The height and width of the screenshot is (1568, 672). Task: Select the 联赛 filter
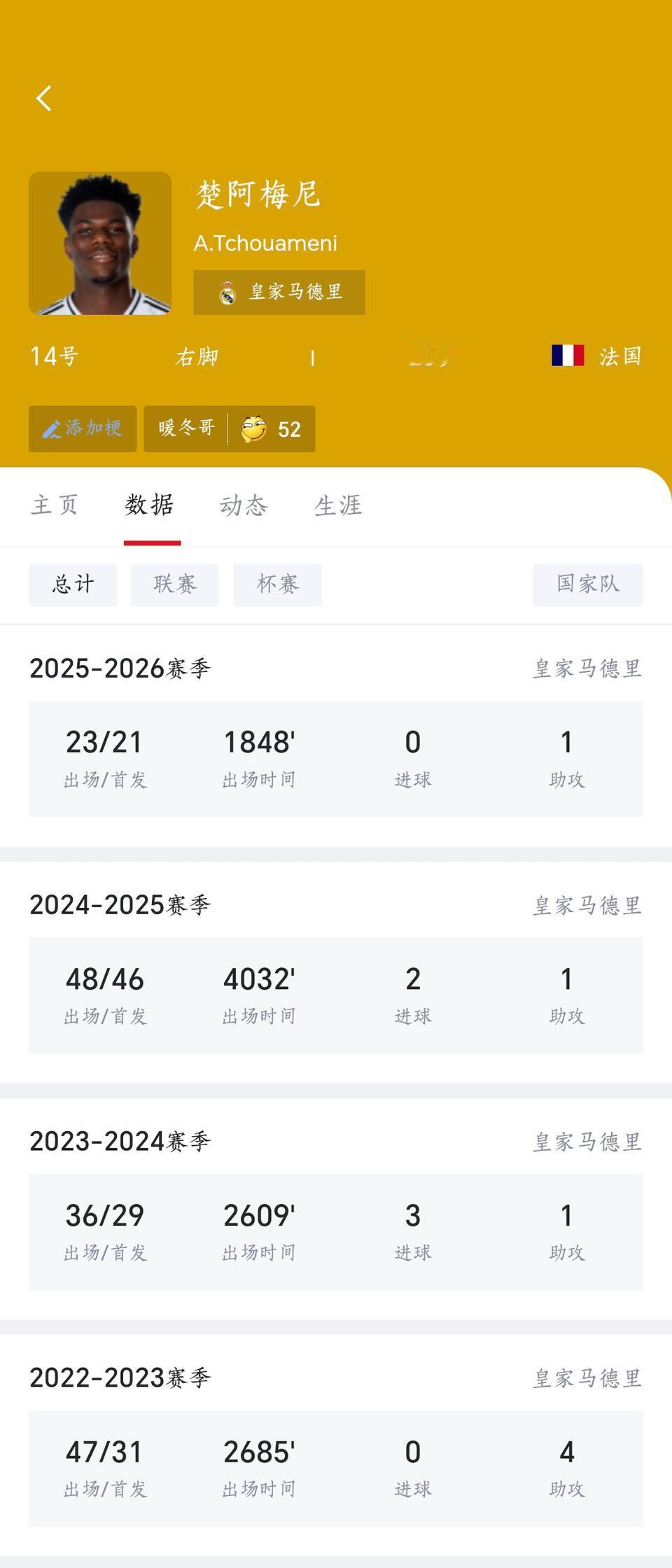(174, 584)
